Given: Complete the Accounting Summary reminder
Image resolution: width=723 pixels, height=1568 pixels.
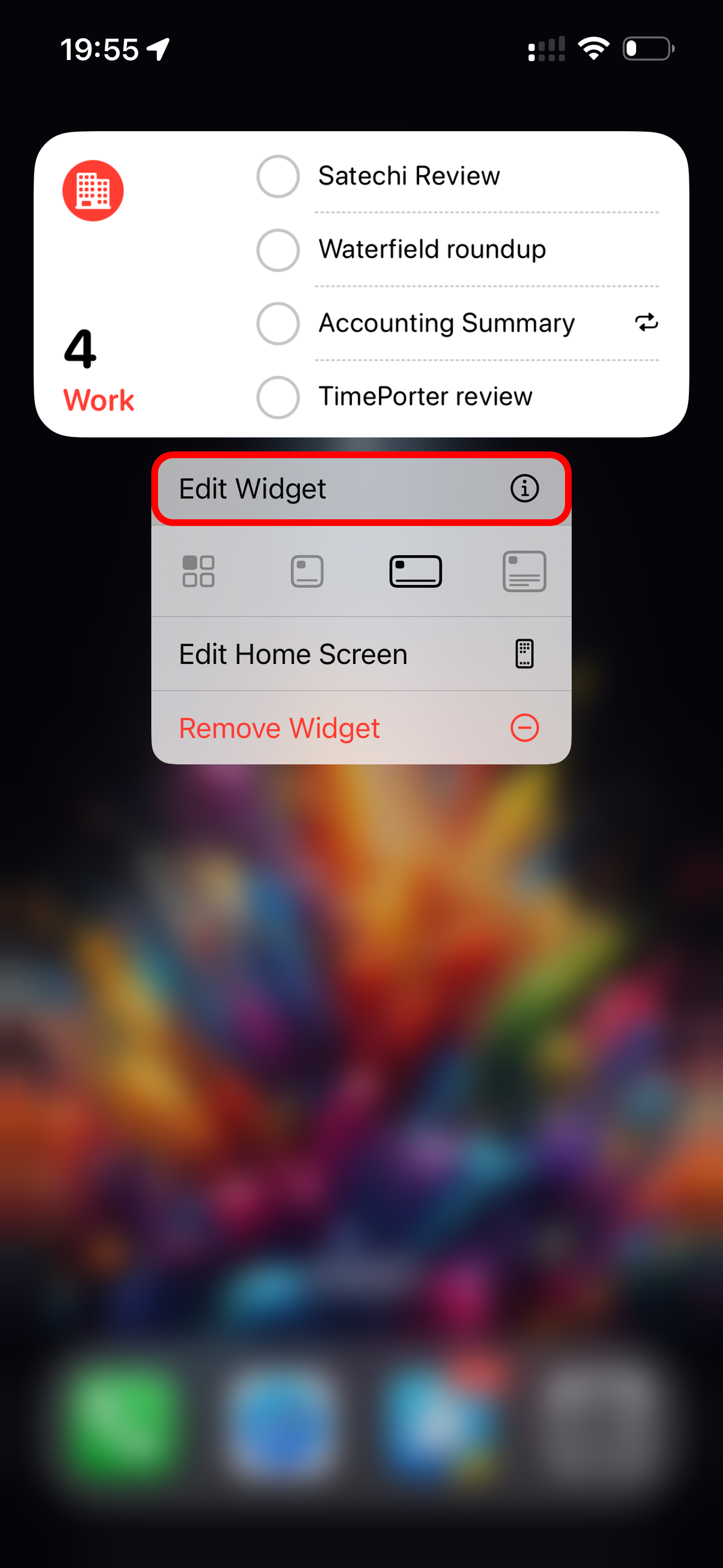Looking at the screenshot, I should (x=278, y=324).
